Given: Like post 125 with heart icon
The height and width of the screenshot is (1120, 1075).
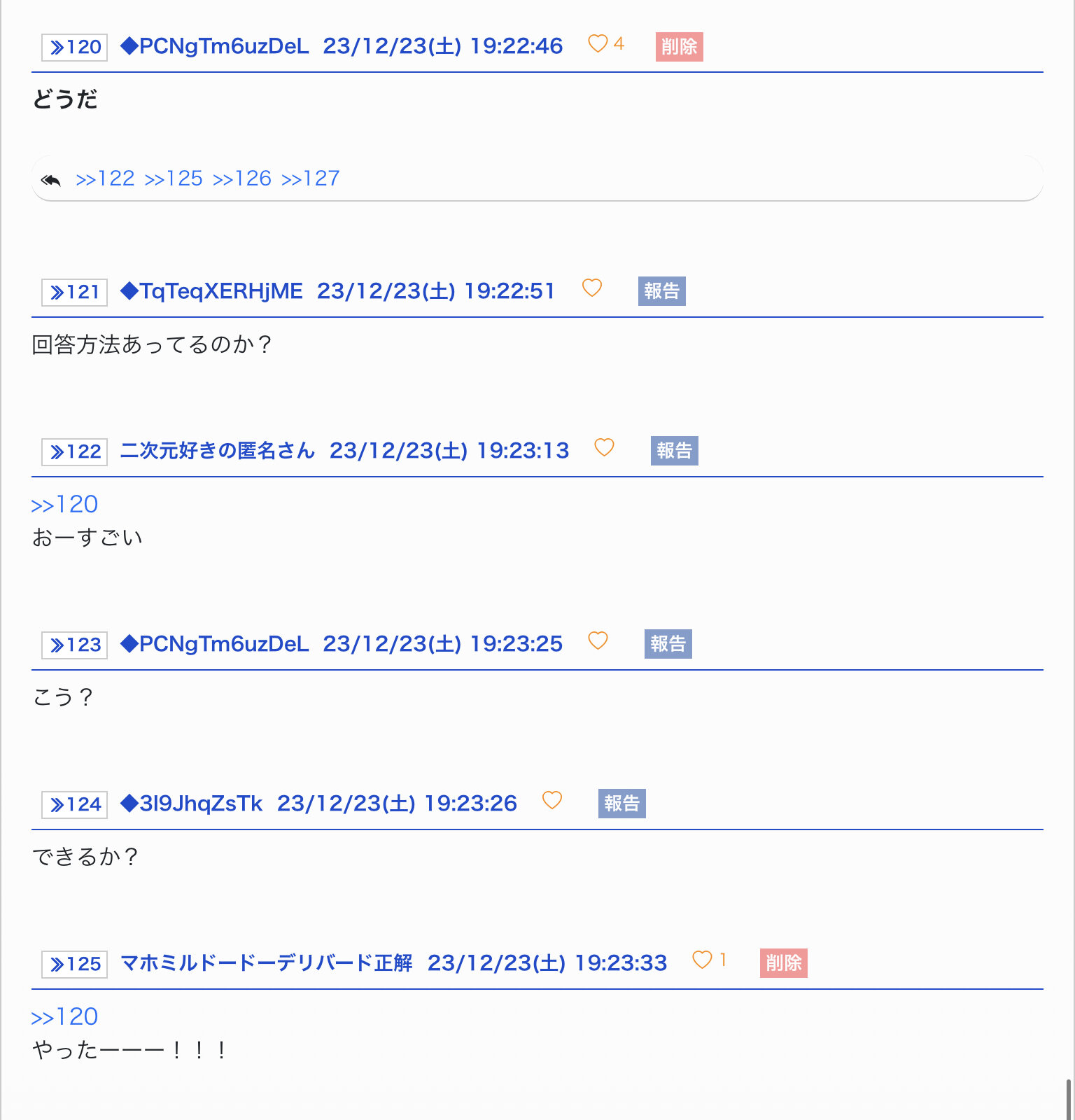Looking at the screenshot, I should tap(702, 960).
